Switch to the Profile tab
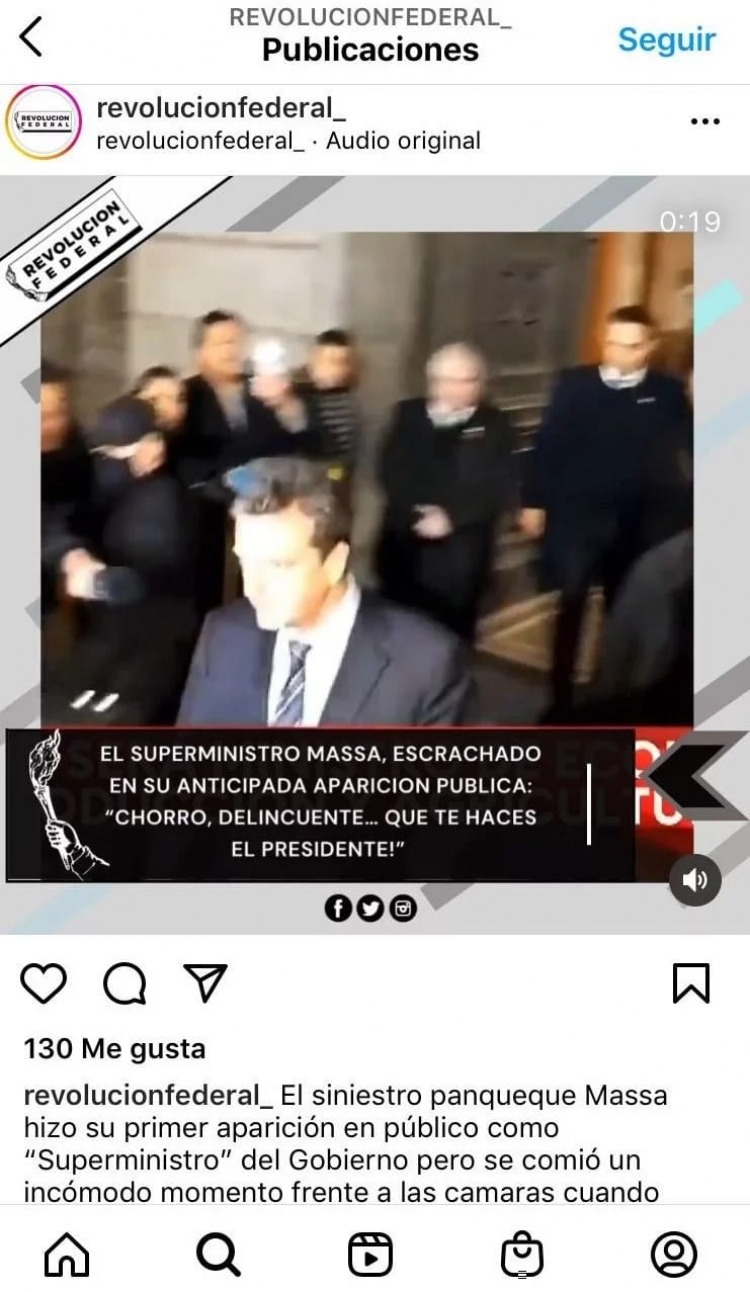This screenshot has width=750, height=1292. 674,1254
